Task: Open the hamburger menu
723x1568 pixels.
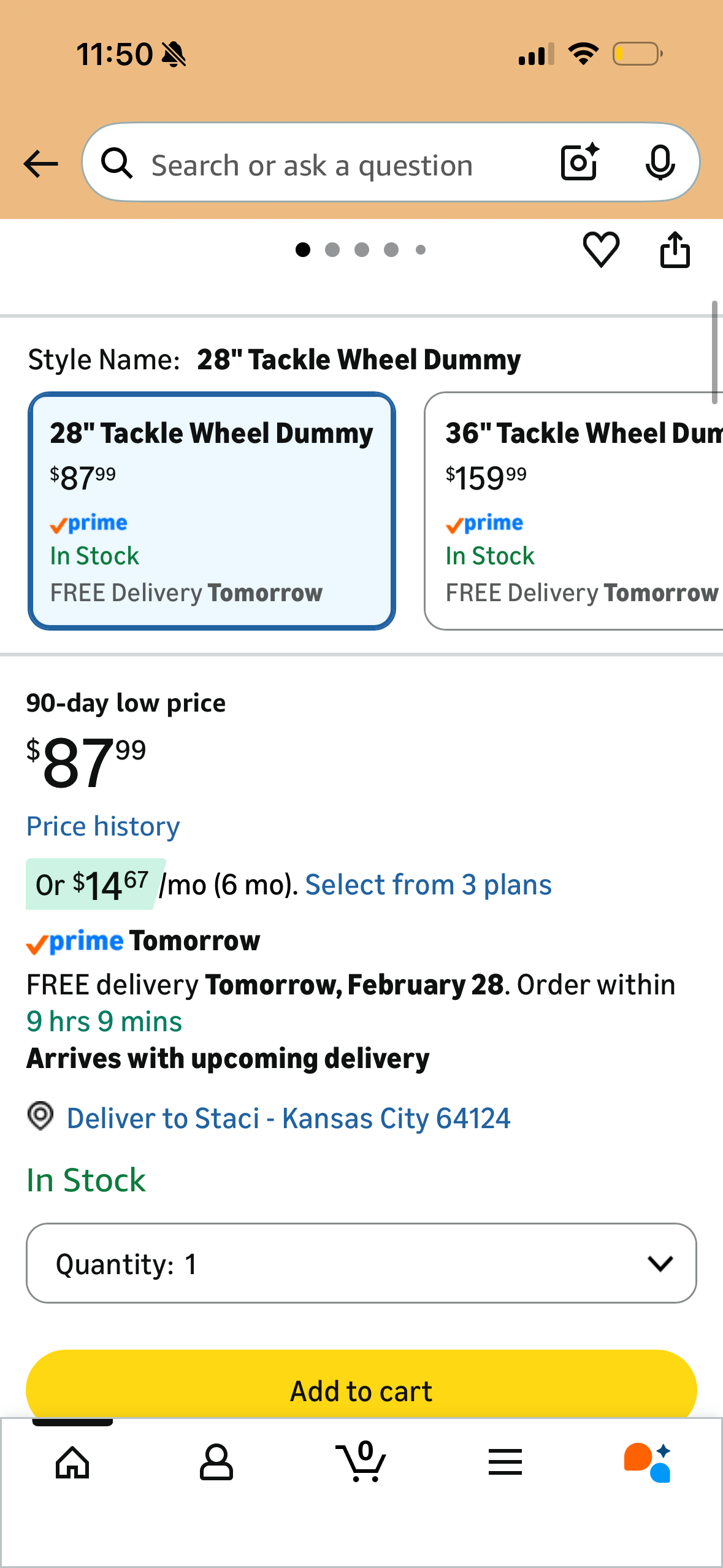Action: click(505, 1462)
